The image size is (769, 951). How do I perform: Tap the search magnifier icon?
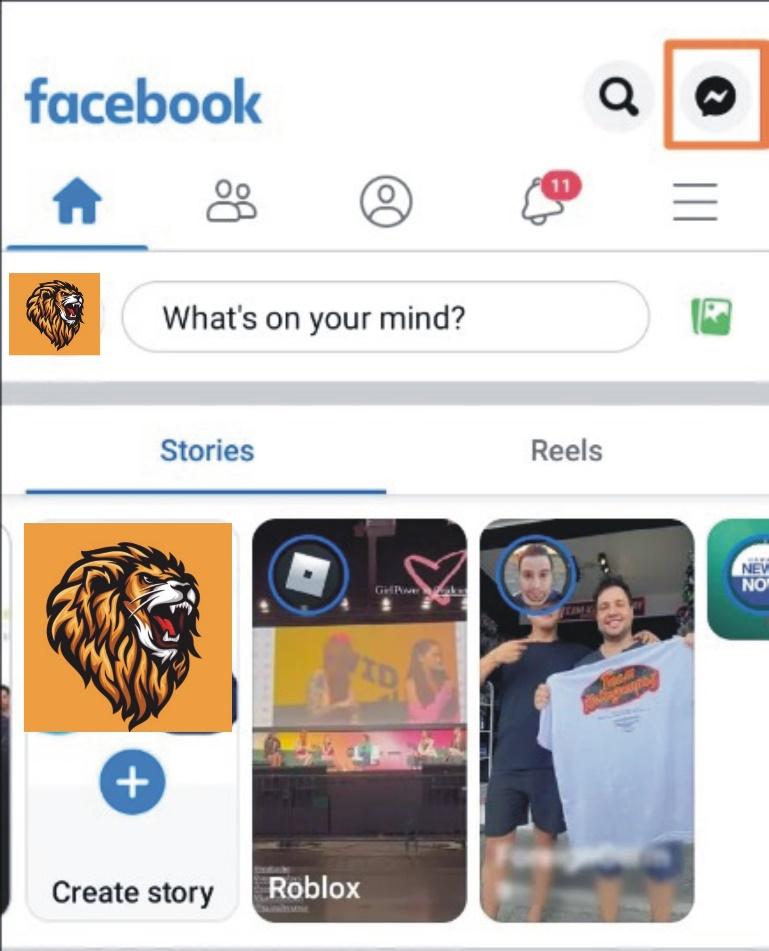617,96
